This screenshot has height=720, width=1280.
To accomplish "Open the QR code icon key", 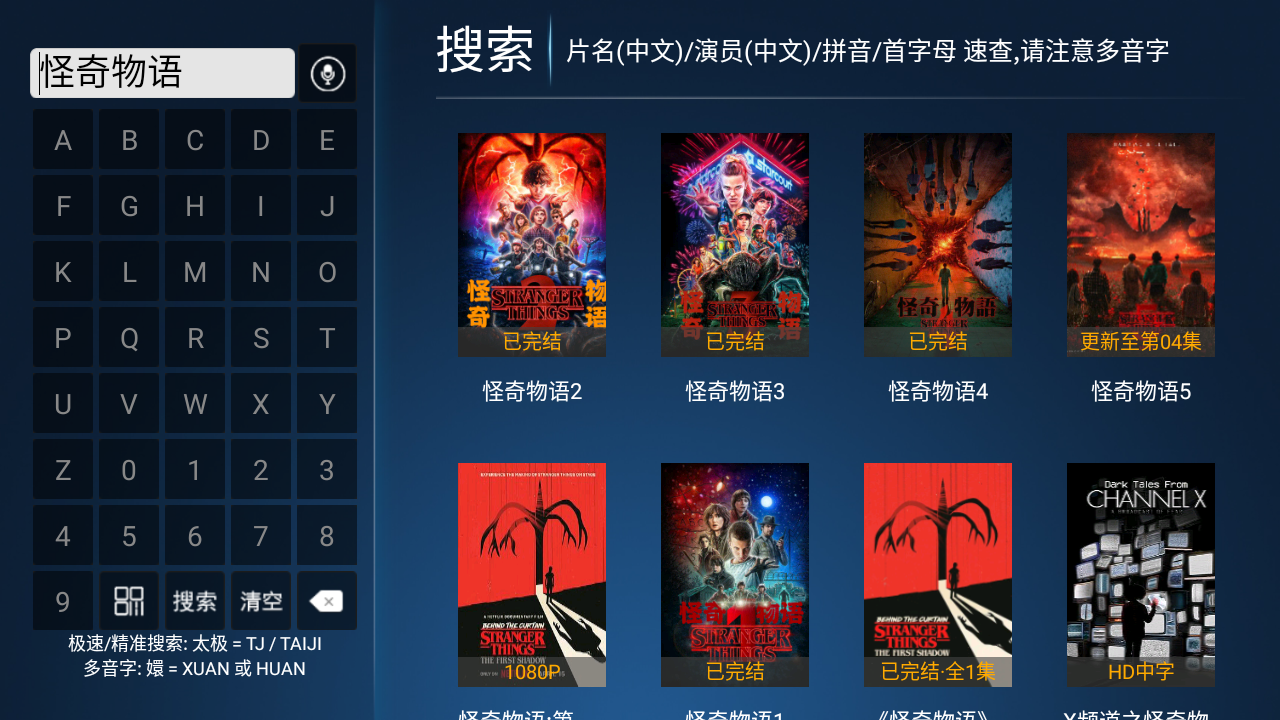I will [129, 601].
